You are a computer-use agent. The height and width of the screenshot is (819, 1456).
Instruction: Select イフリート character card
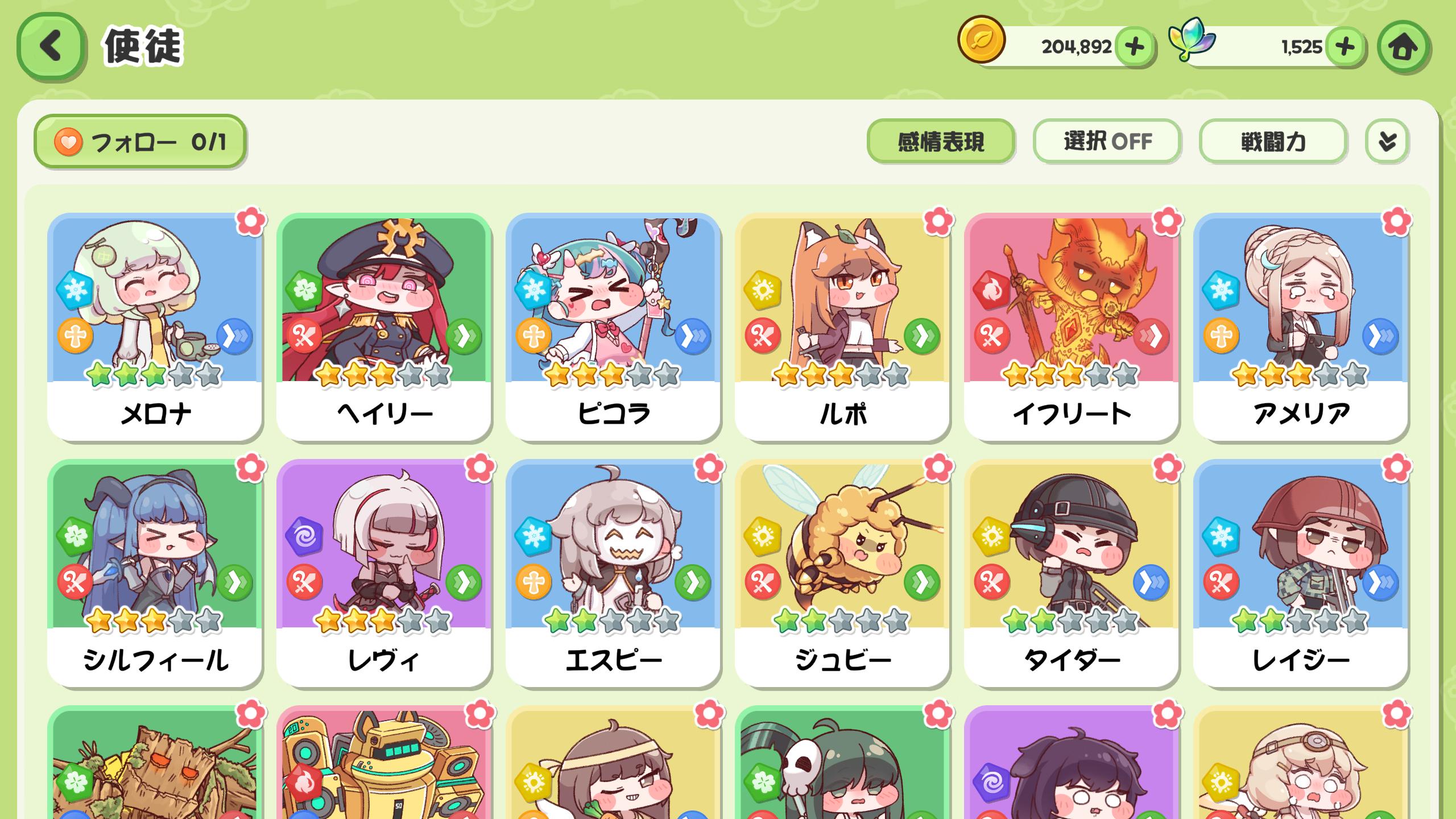1072,327
